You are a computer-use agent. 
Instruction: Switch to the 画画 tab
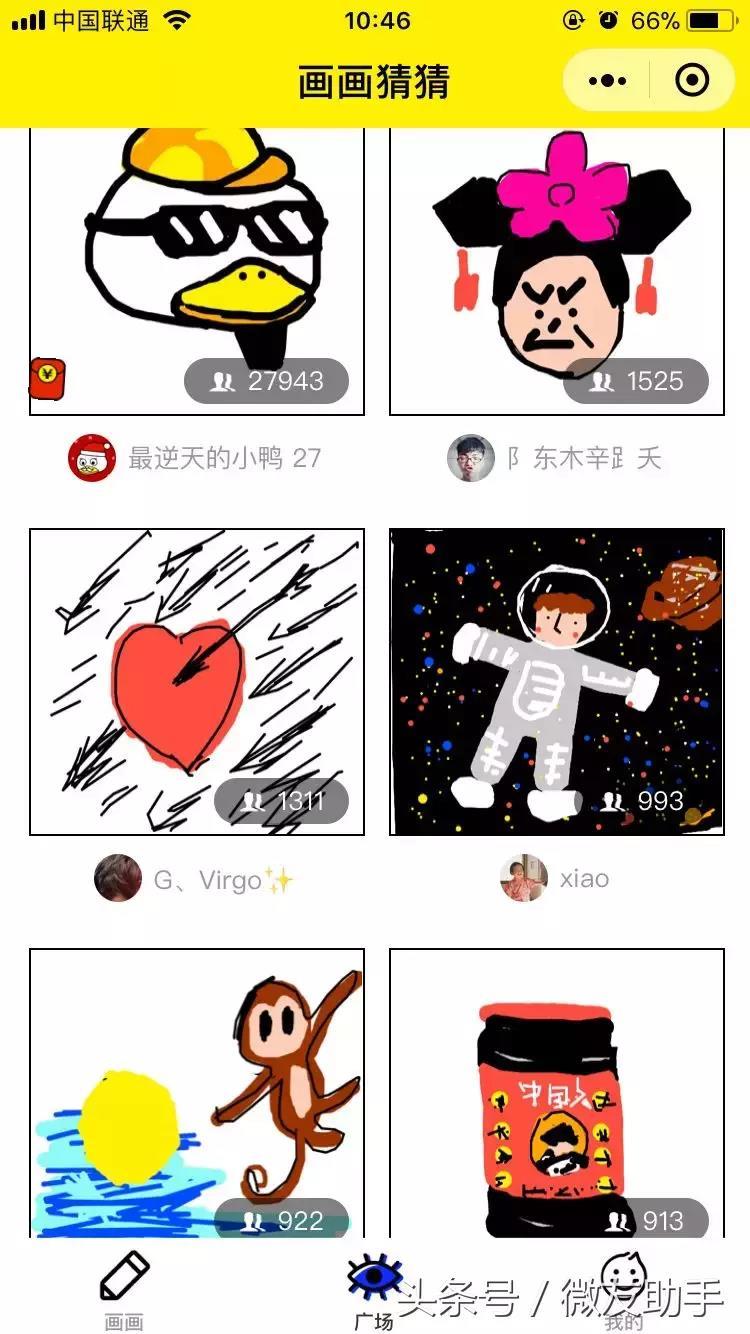pyautogui.click(x=125, y=1290)
